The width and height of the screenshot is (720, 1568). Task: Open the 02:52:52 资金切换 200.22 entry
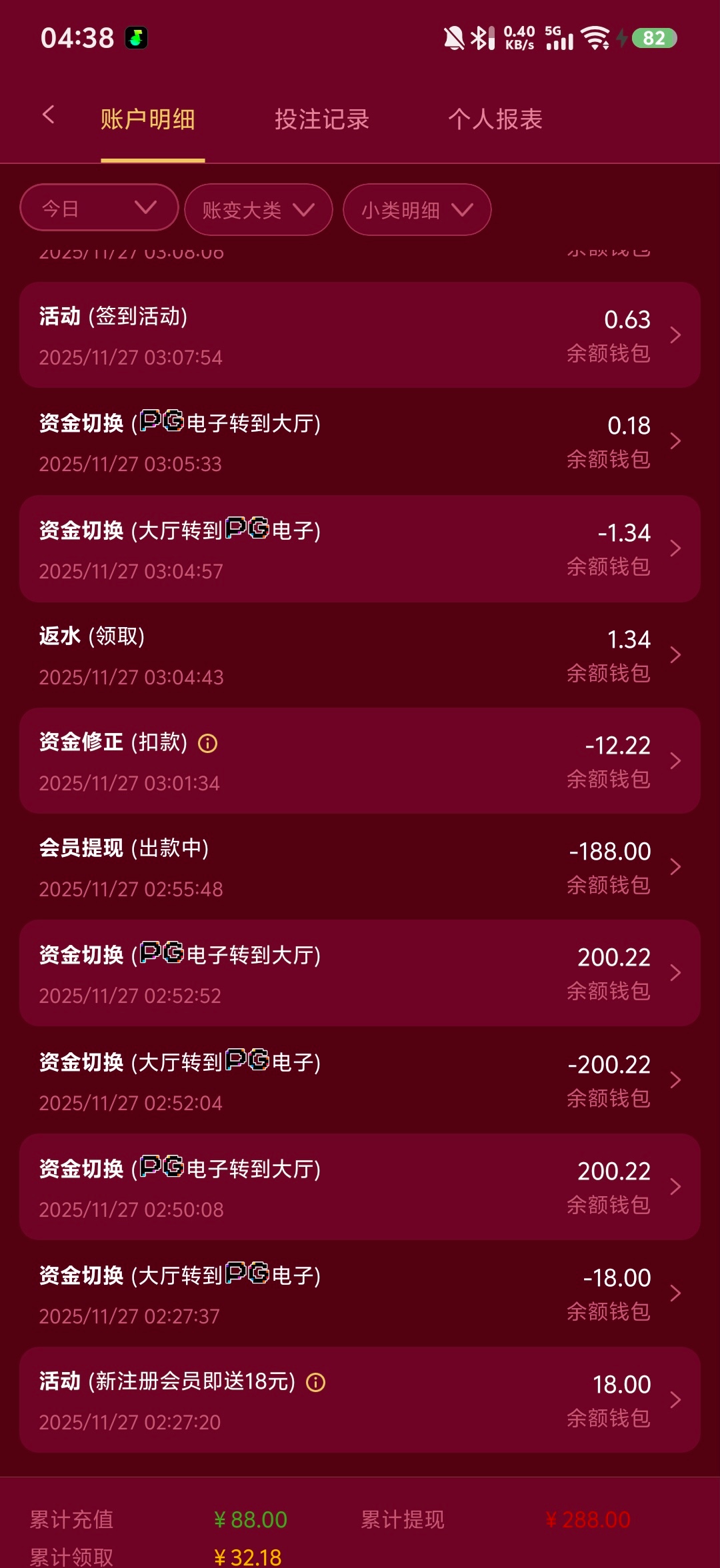coord(360,974)
